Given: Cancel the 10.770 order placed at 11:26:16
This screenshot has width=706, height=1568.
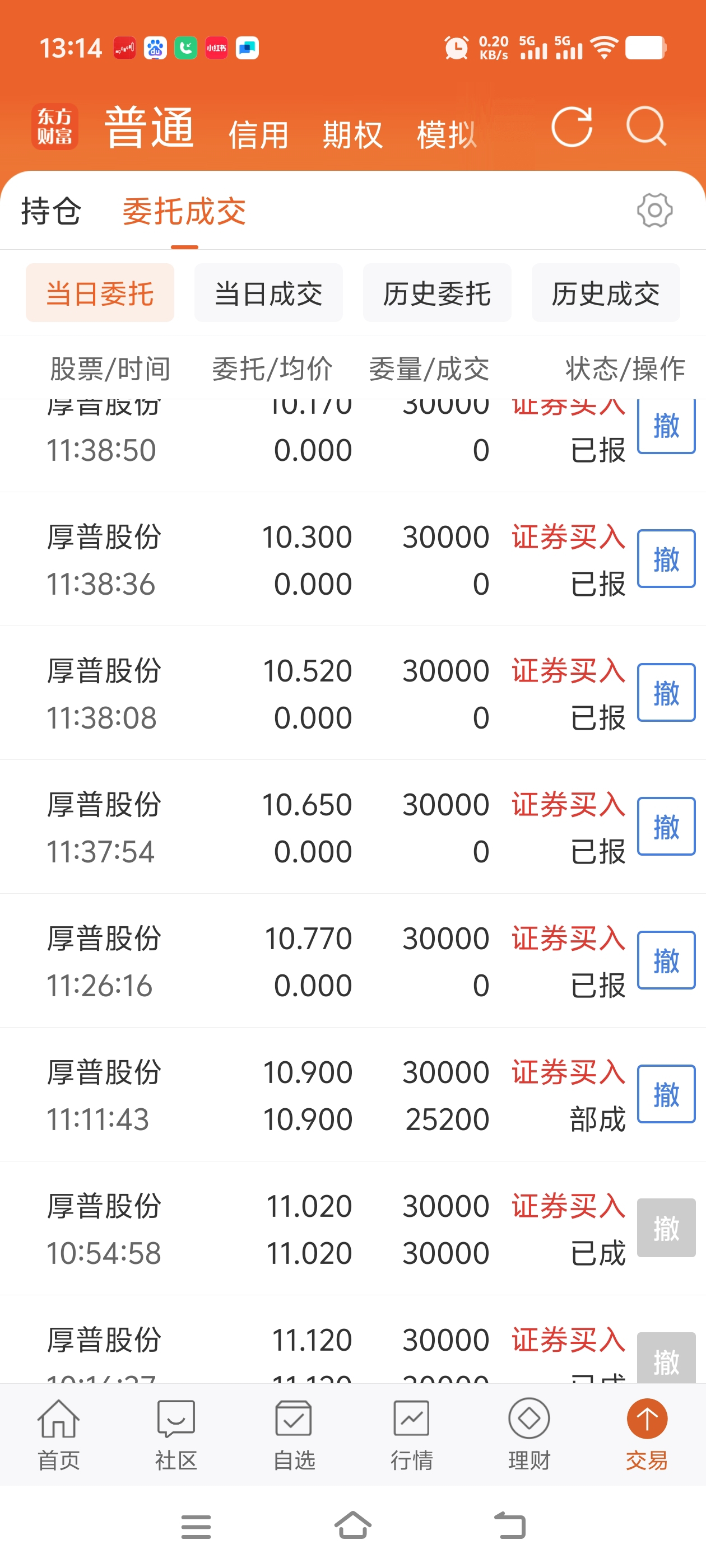Looking at the screenshot, I should [x=666, y=960].
